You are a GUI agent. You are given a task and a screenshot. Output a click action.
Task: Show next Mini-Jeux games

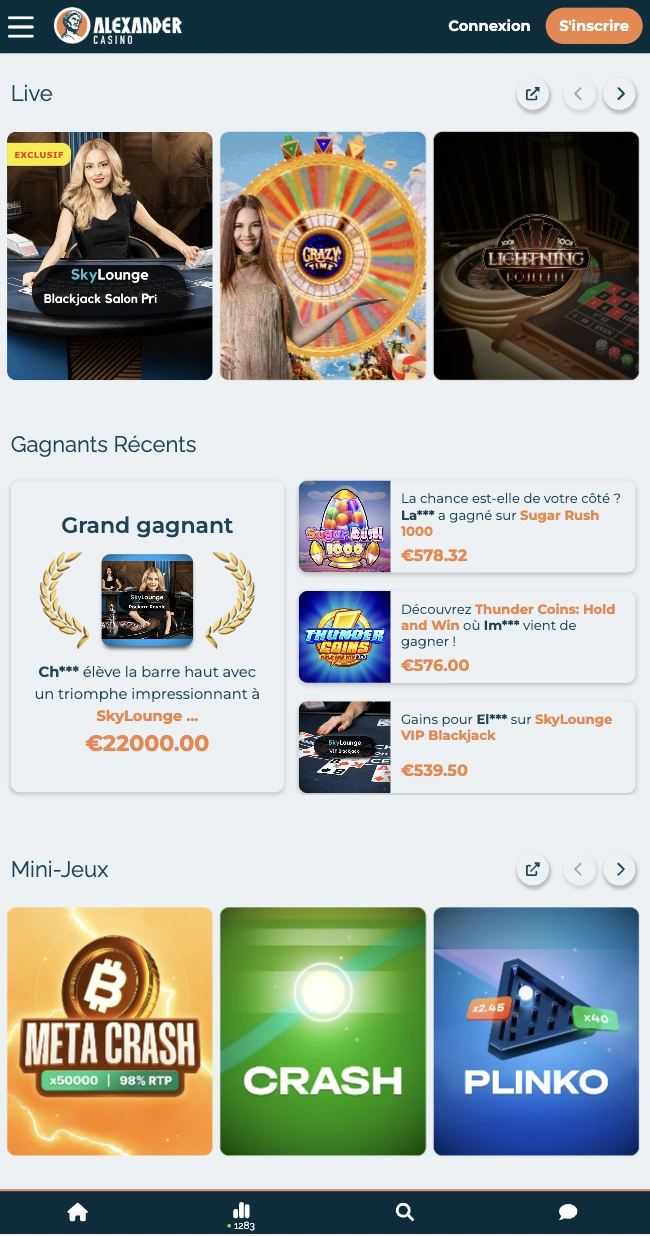[x=620, y=870]
